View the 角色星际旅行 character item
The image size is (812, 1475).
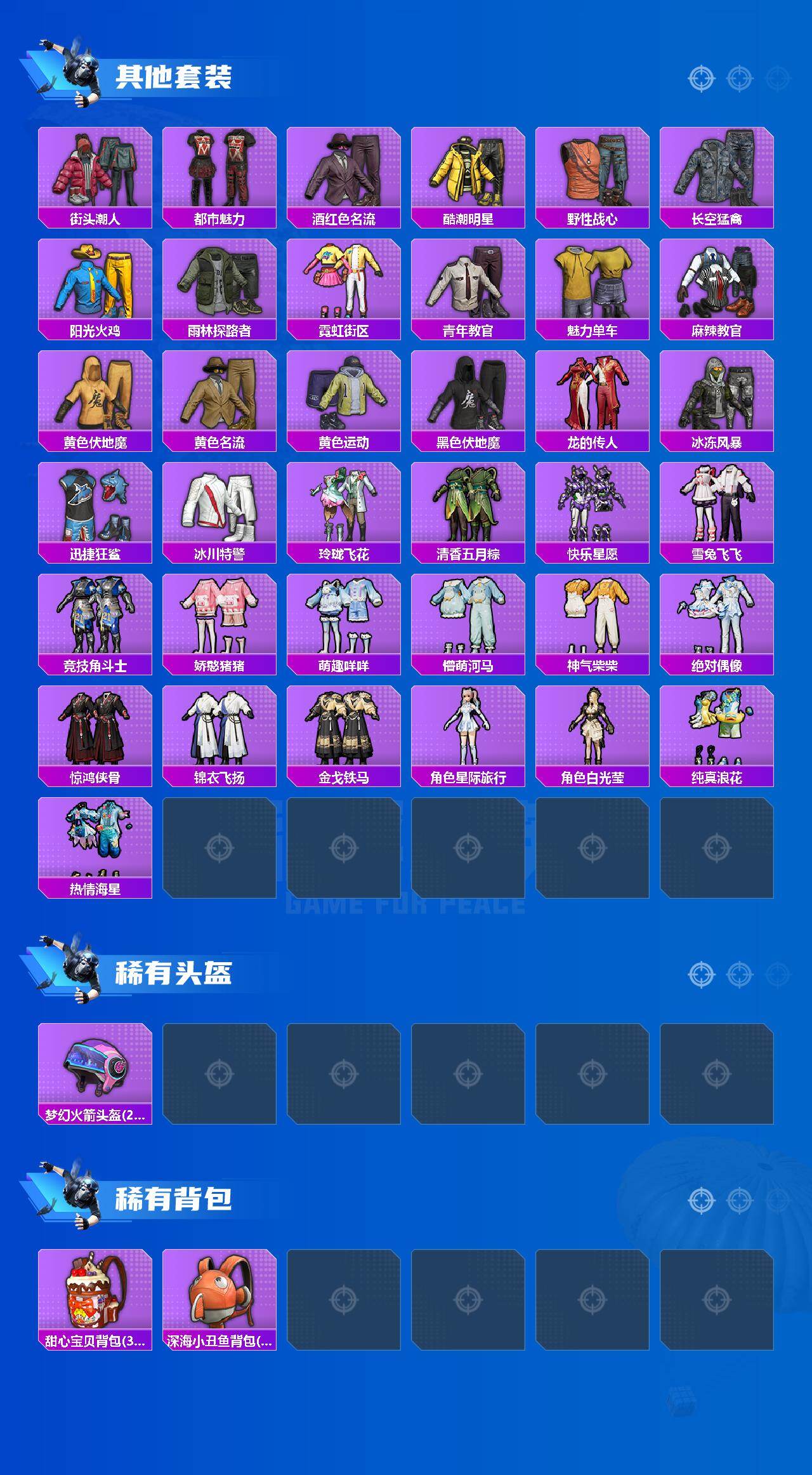click(x=470, y=727)
